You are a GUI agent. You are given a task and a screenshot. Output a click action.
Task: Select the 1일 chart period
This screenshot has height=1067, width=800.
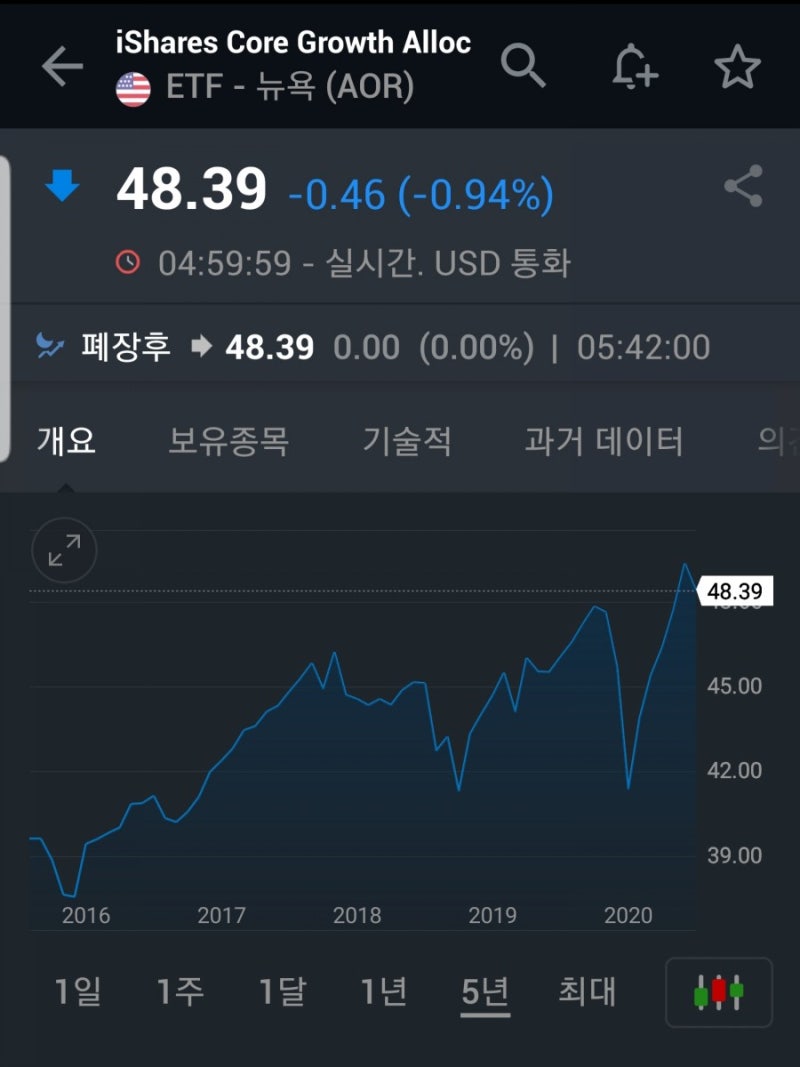tap(79, 991)
